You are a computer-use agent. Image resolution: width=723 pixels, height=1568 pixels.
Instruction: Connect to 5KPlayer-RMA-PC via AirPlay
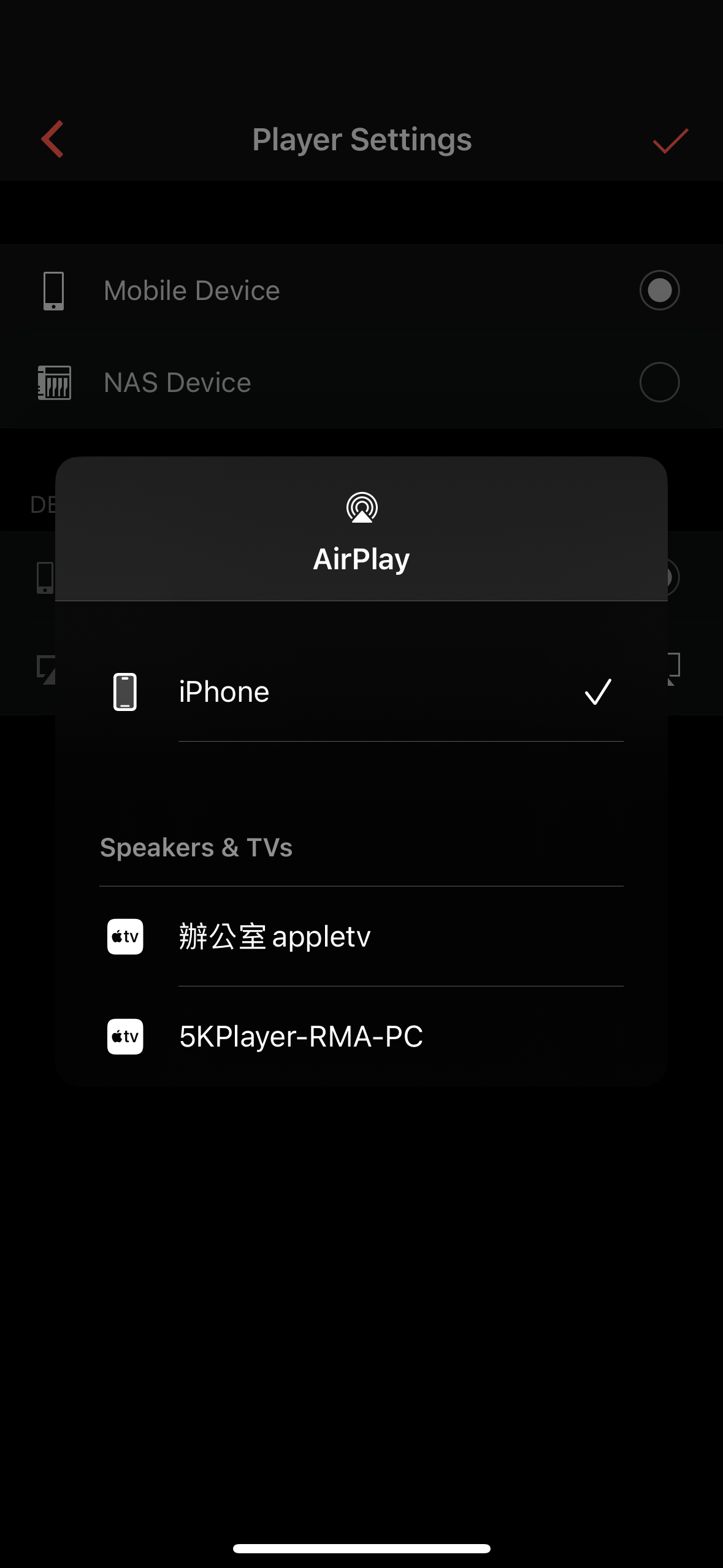click(361, 1036)
